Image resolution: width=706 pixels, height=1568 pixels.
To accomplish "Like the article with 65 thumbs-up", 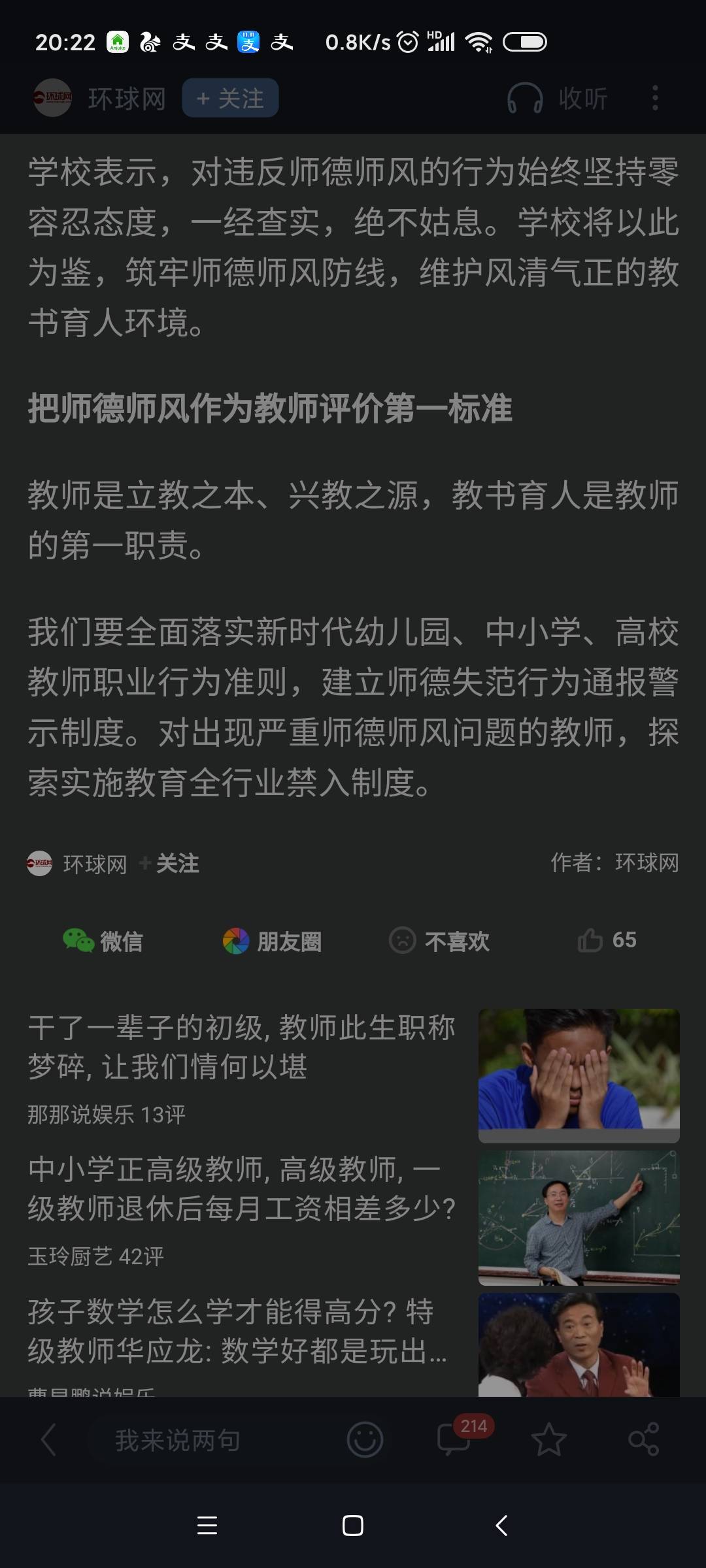I will [607, 941].
